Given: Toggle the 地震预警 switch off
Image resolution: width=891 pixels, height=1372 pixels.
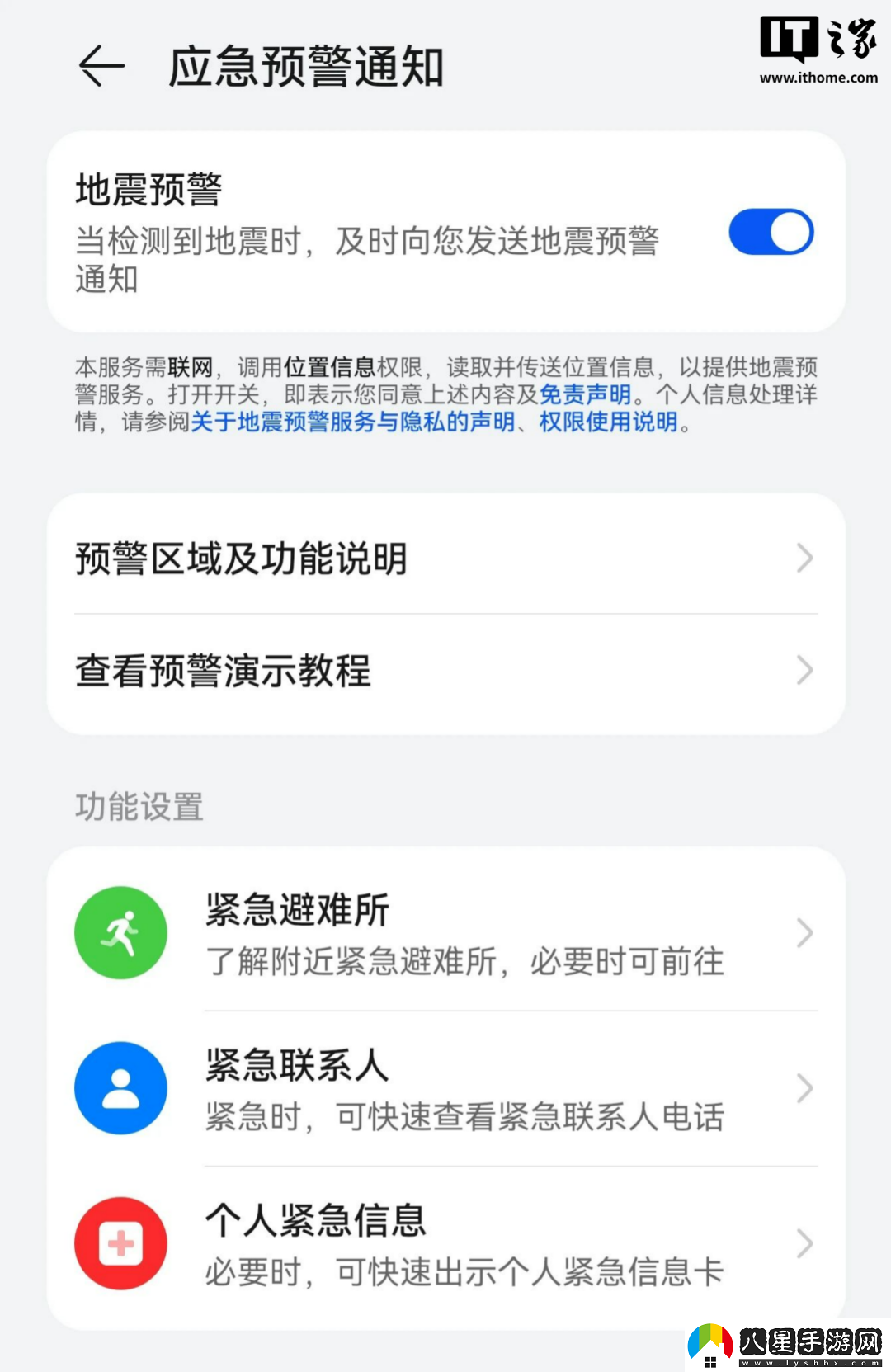Looking at the screenshot, I should coord(771,233).
